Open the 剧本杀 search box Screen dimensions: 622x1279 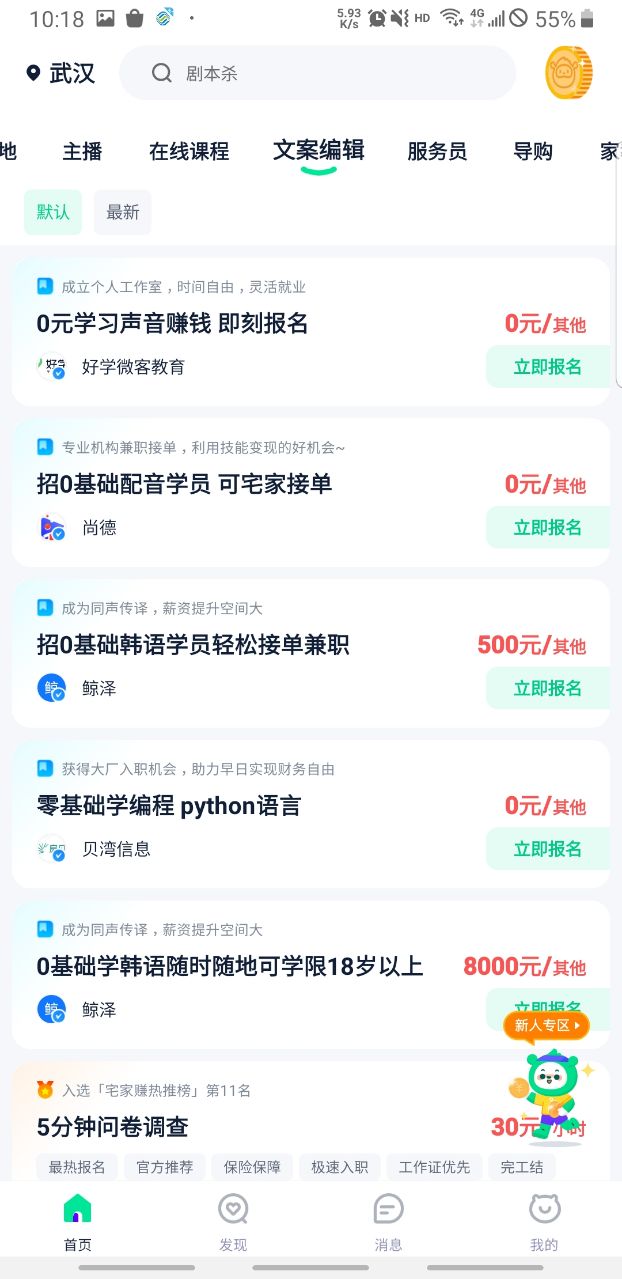click(x=316, y=73)
